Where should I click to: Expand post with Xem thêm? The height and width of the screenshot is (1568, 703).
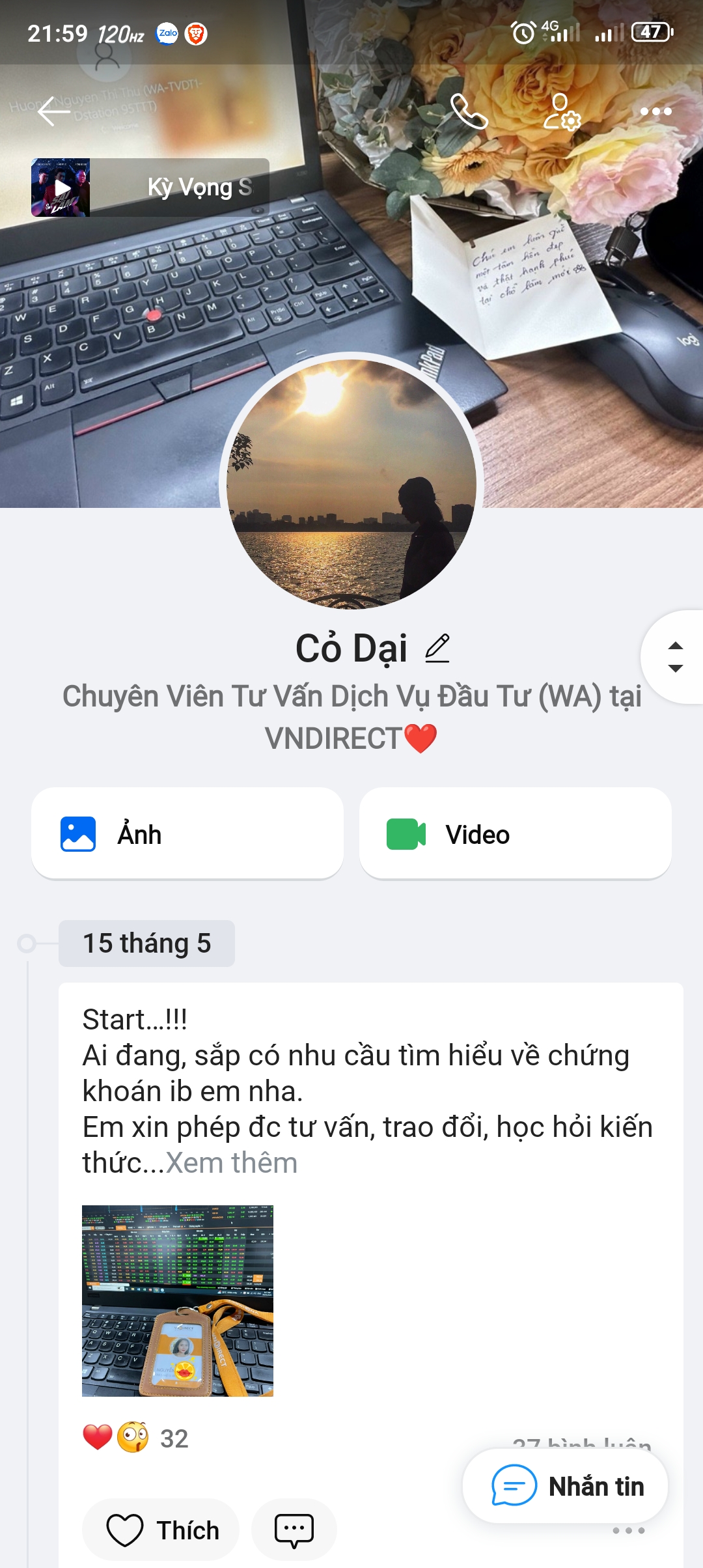(232, 1163)
